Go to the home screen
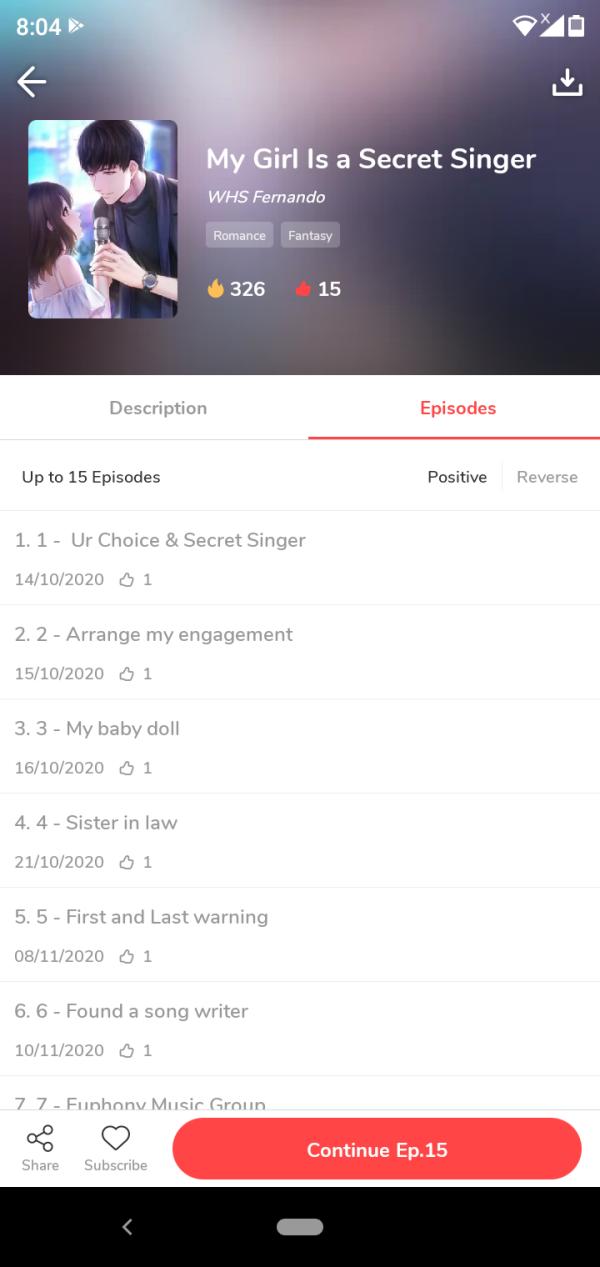600x1267 pixels. point(300,1227)
